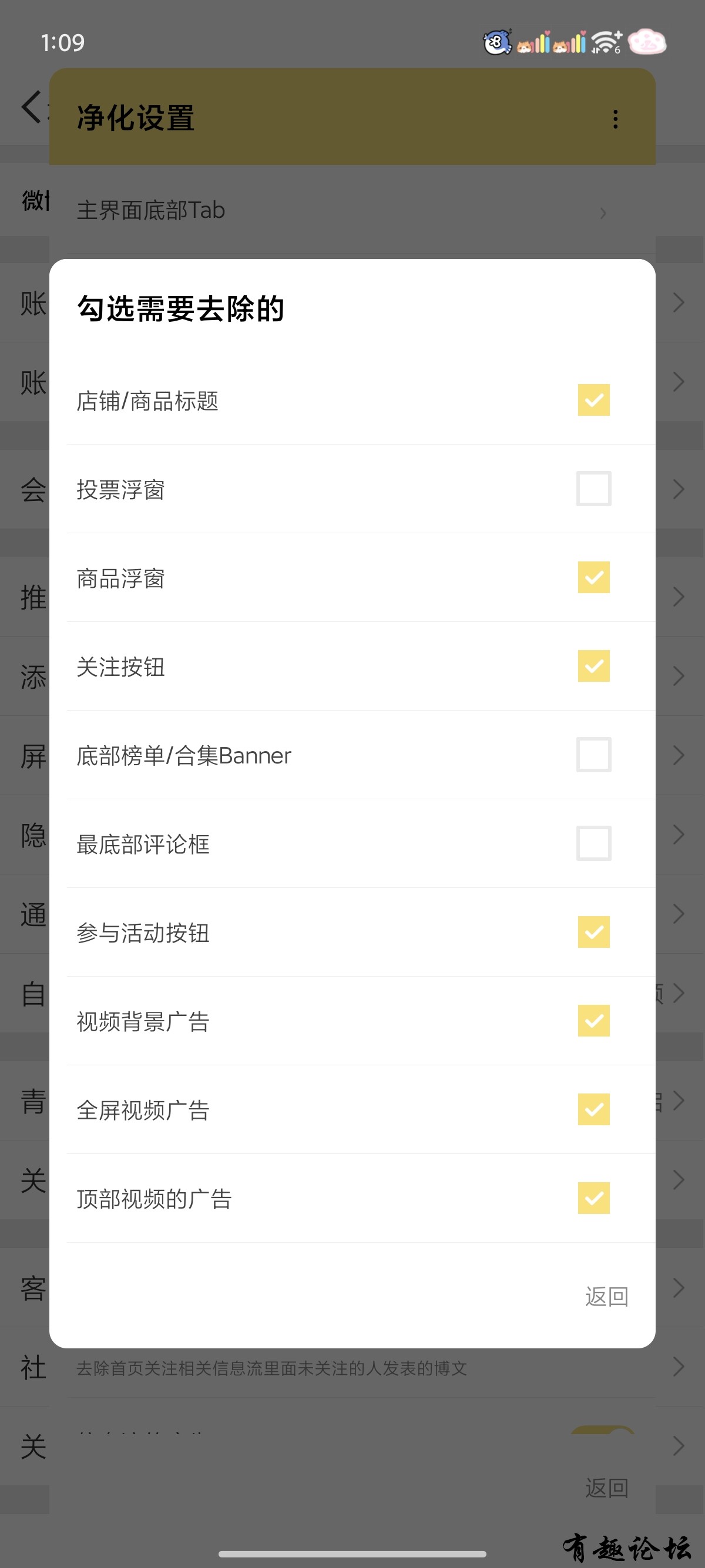Select the 最底部评论框 checkbox

point(593,843)
